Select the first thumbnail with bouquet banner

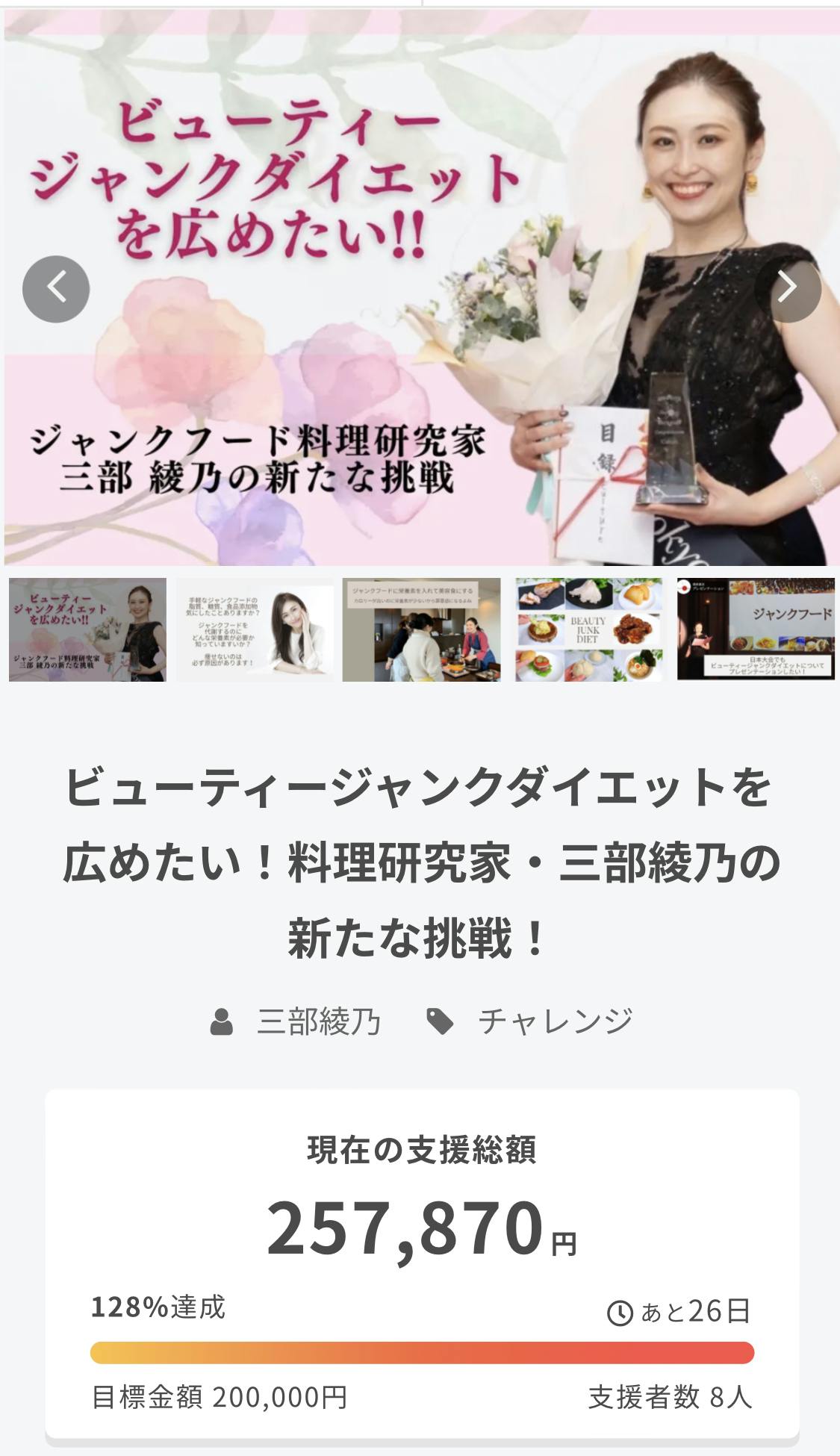(x=87, y=629)
